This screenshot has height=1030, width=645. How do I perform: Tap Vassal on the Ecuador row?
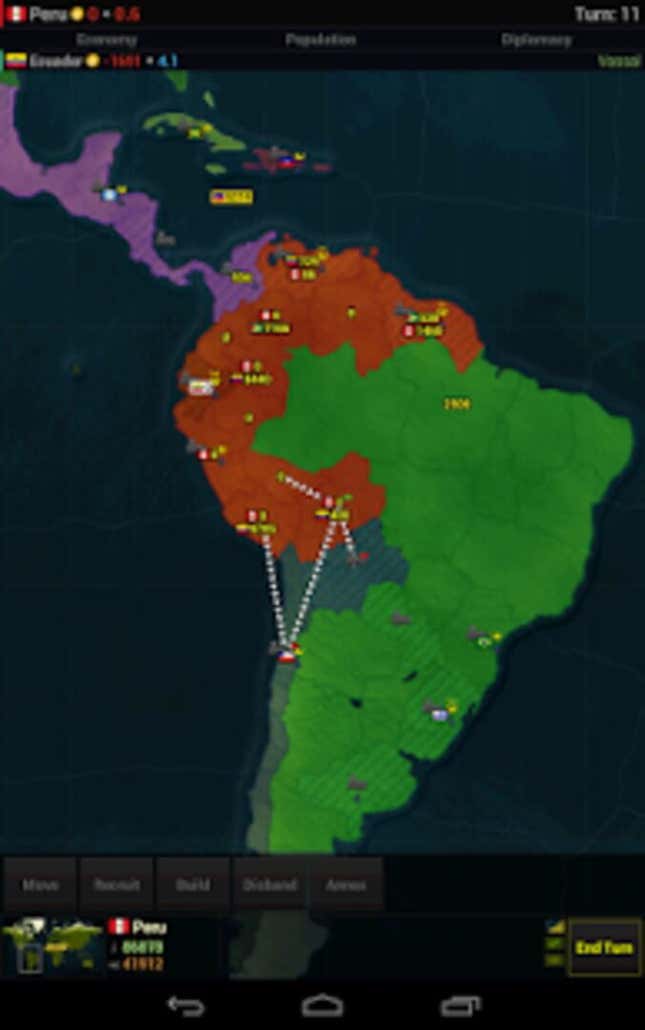[x=619, y=61]
